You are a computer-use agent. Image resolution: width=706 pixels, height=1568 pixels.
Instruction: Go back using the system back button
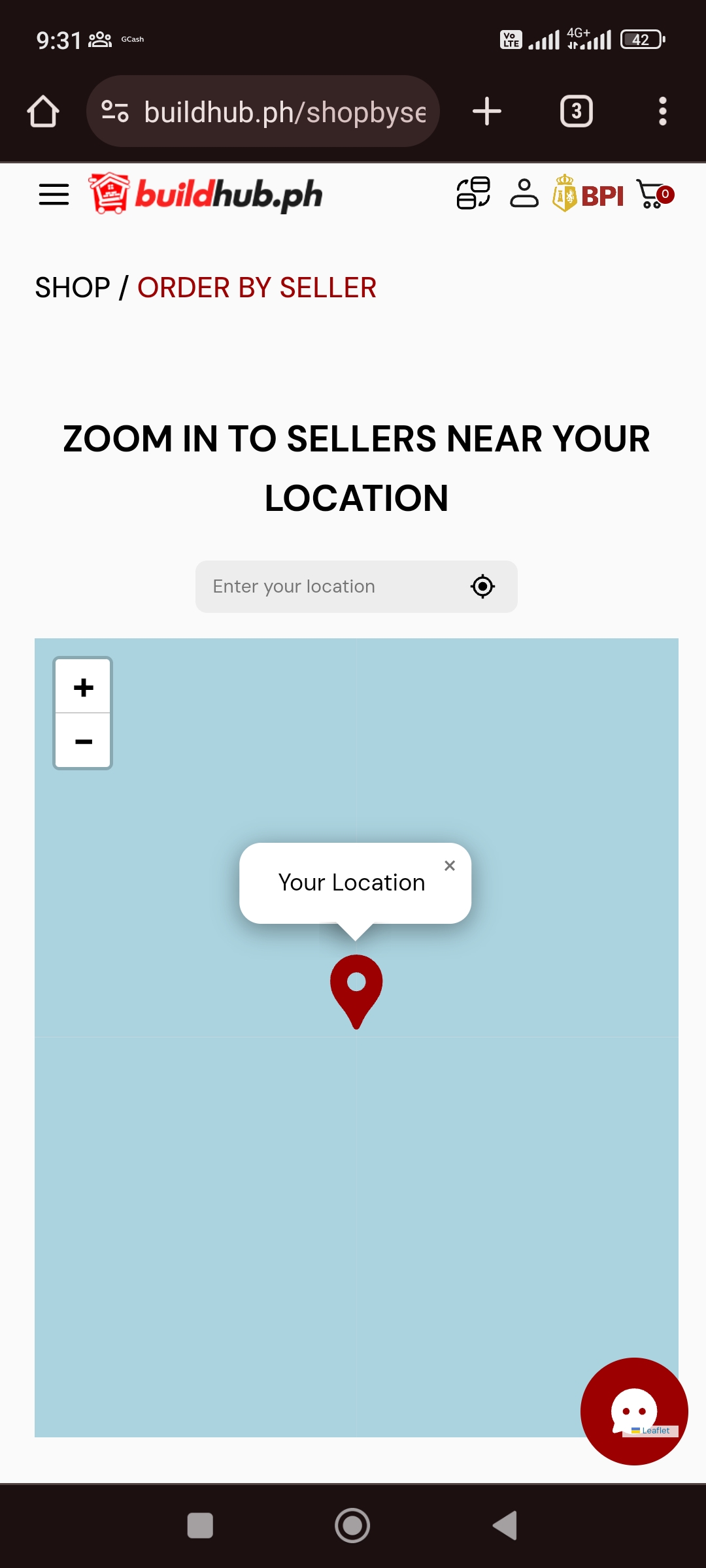505,1526
